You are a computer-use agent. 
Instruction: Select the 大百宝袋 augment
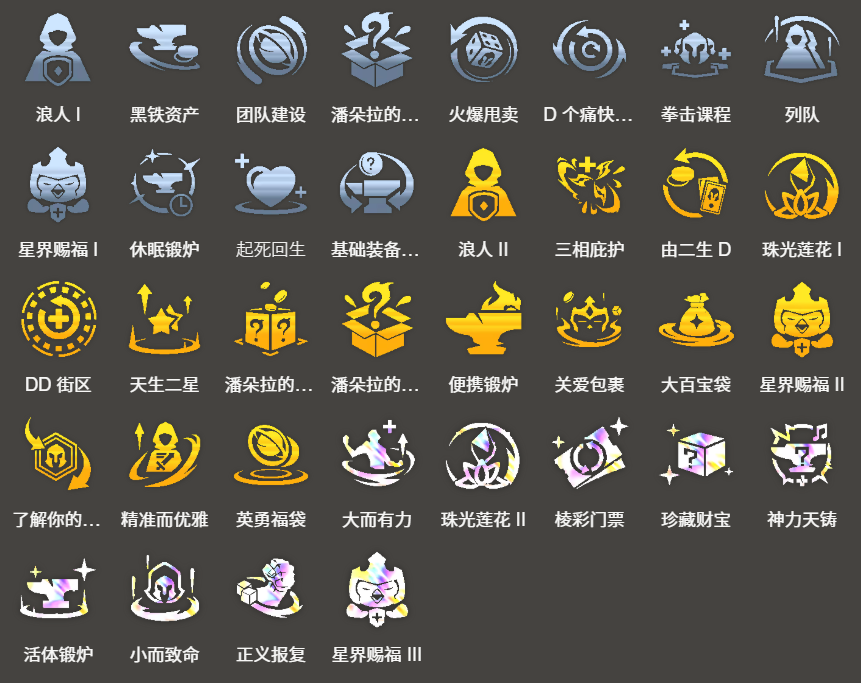696,320
